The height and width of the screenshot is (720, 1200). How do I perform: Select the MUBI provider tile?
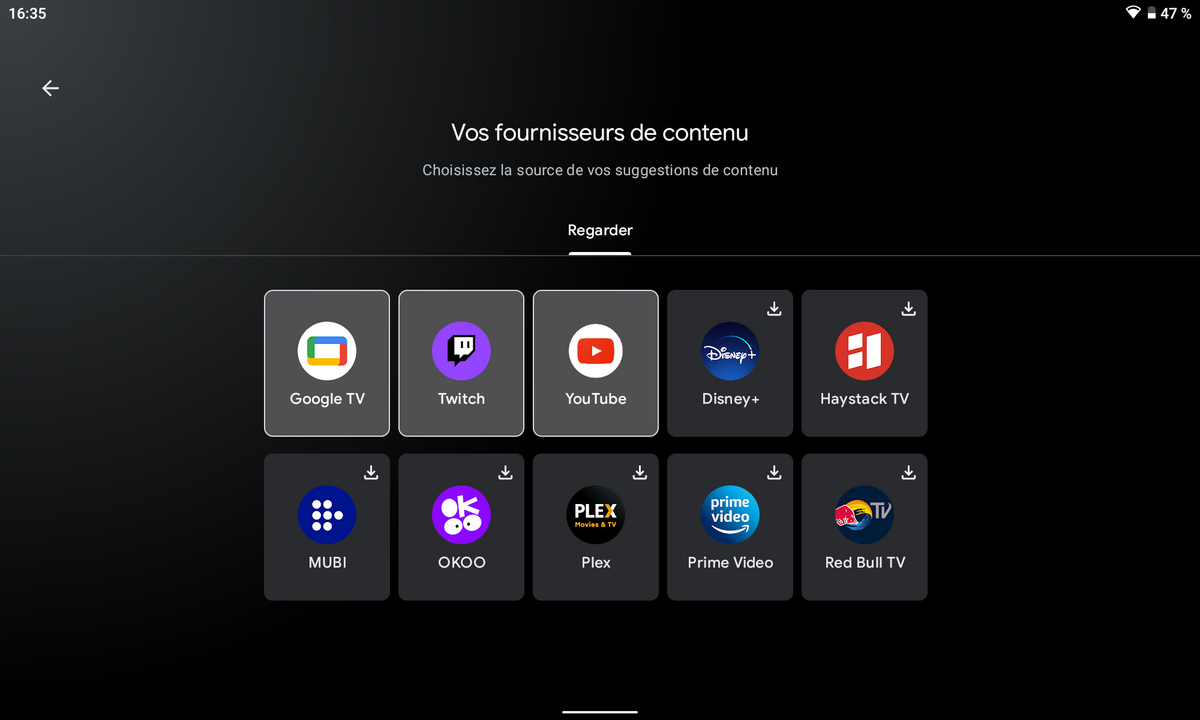(327, 527)
